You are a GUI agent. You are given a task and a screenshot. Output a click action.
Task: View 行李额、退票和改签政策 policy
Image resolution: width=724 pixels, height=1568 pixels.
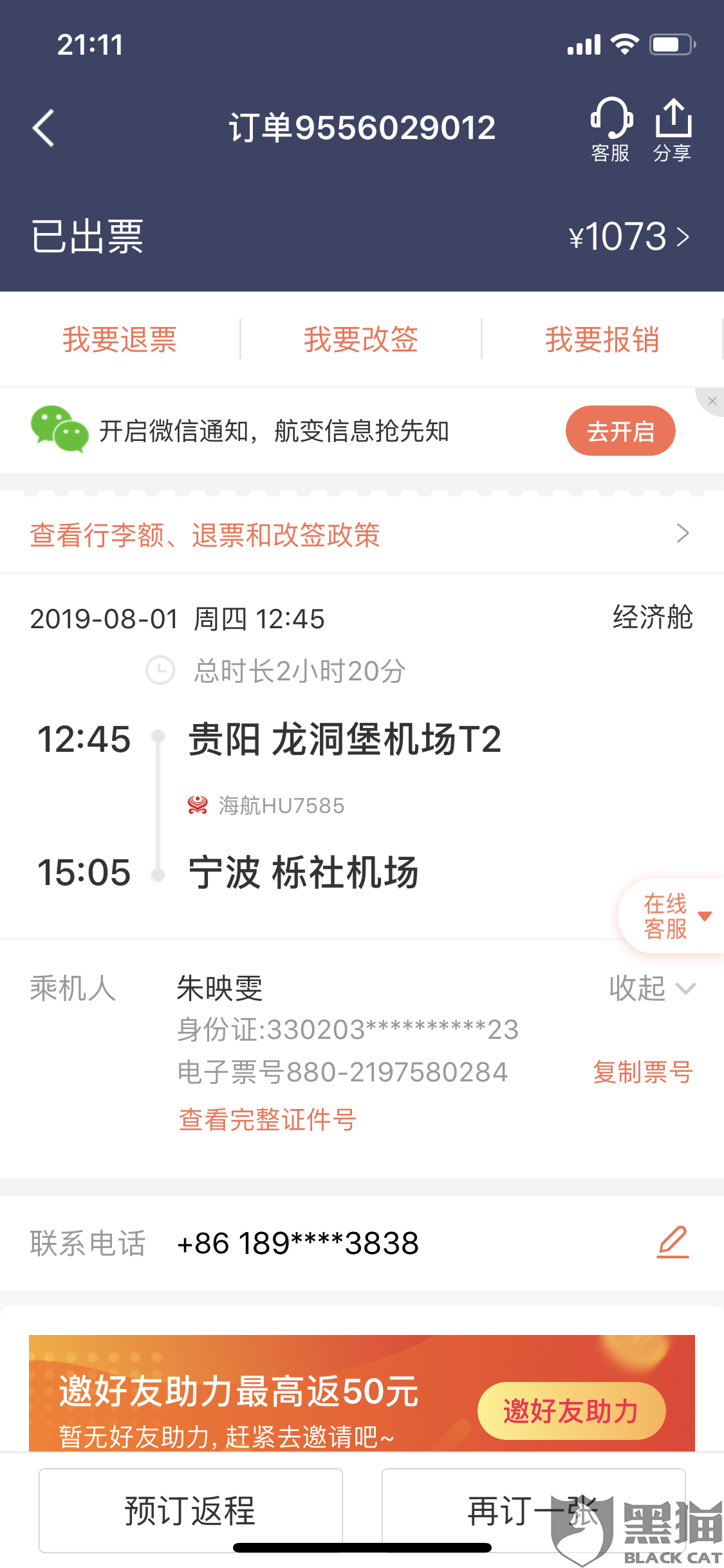(360, 534)
